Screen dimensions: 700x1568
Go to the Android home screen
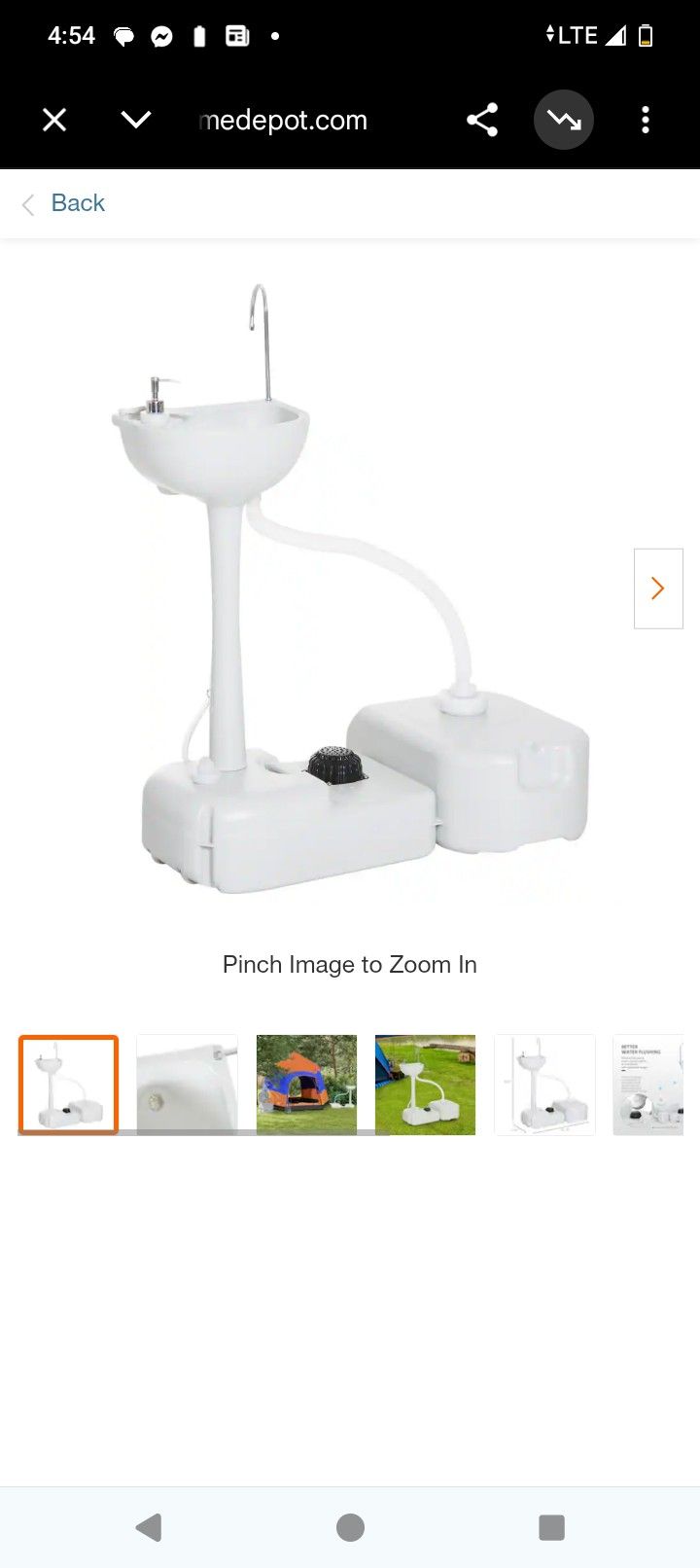coord(350,1527)
